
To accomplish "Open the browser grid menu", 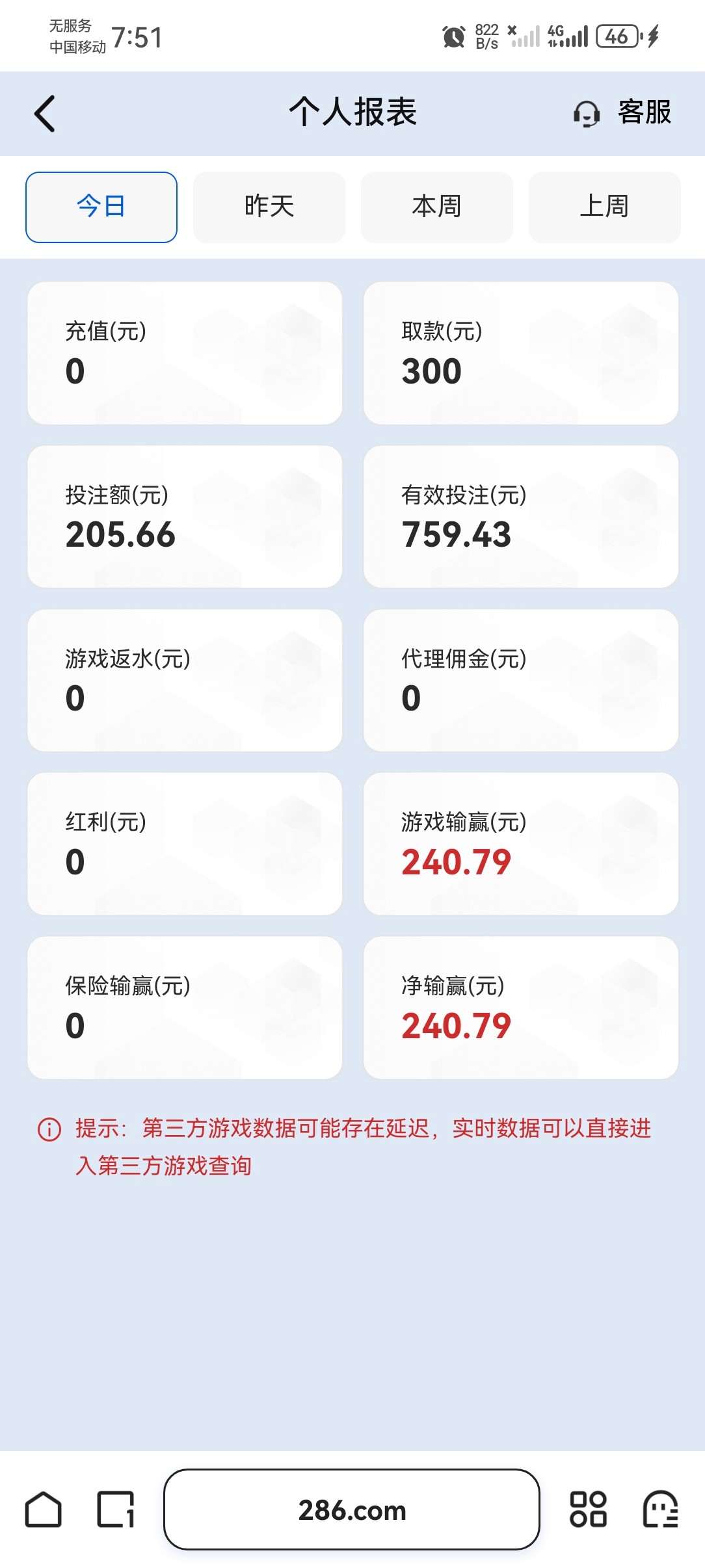I will coord(589,1509).
